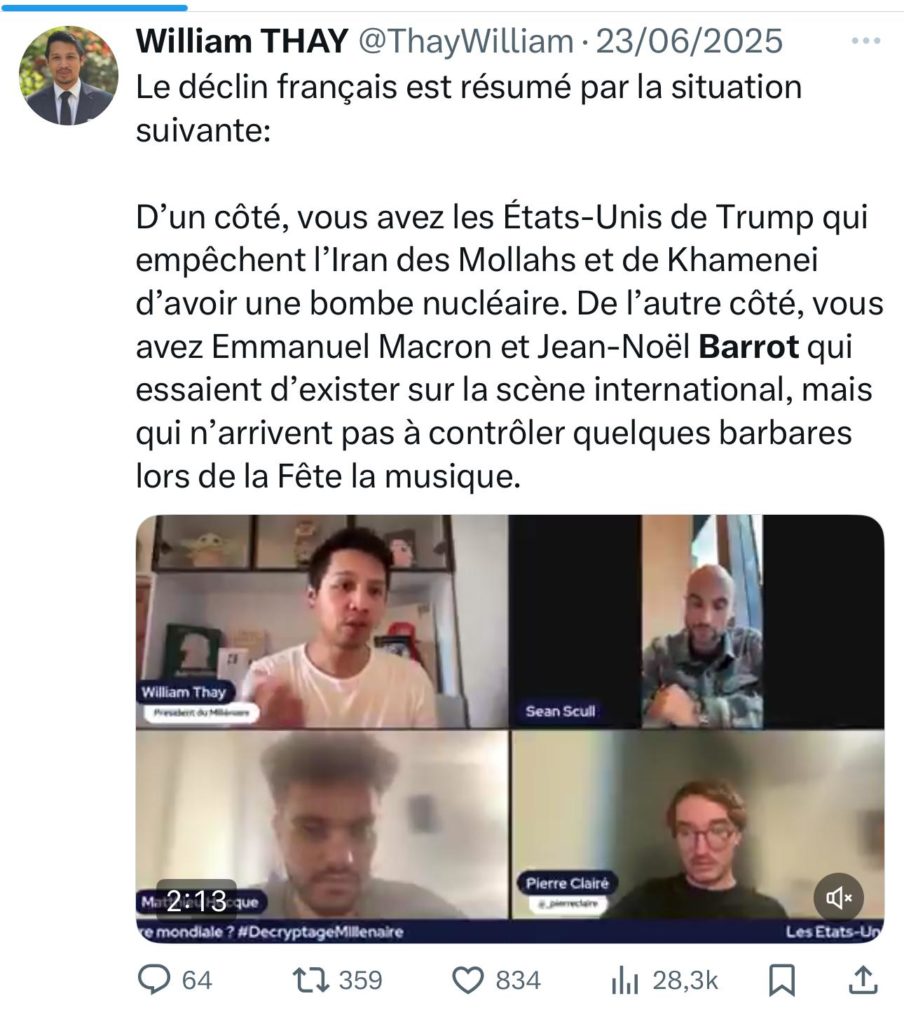The image size is (904, 1024).
Task: Unmute the video sound
Action: coord(838,897)
